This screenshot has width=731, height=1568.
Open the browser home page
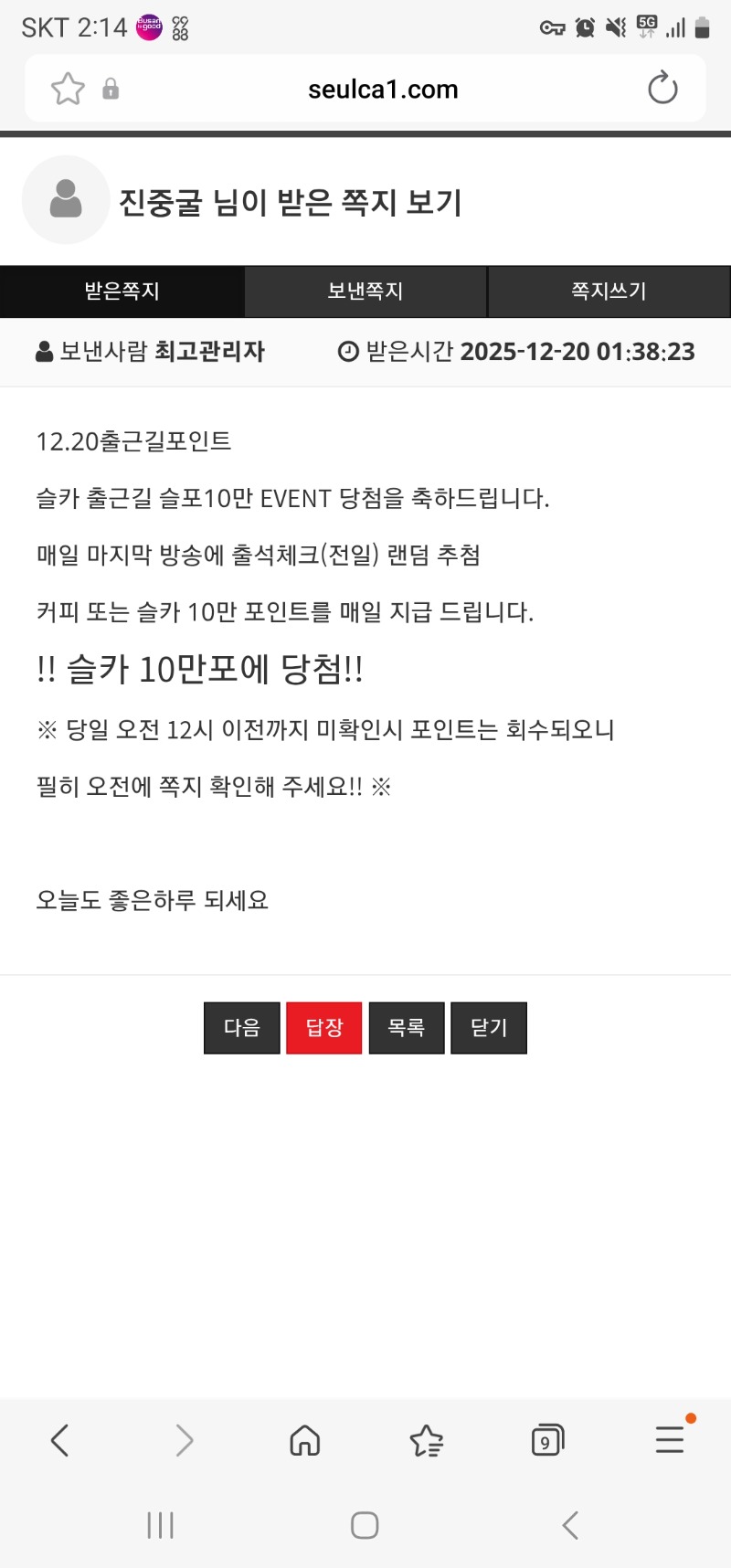click(304, 1441)
